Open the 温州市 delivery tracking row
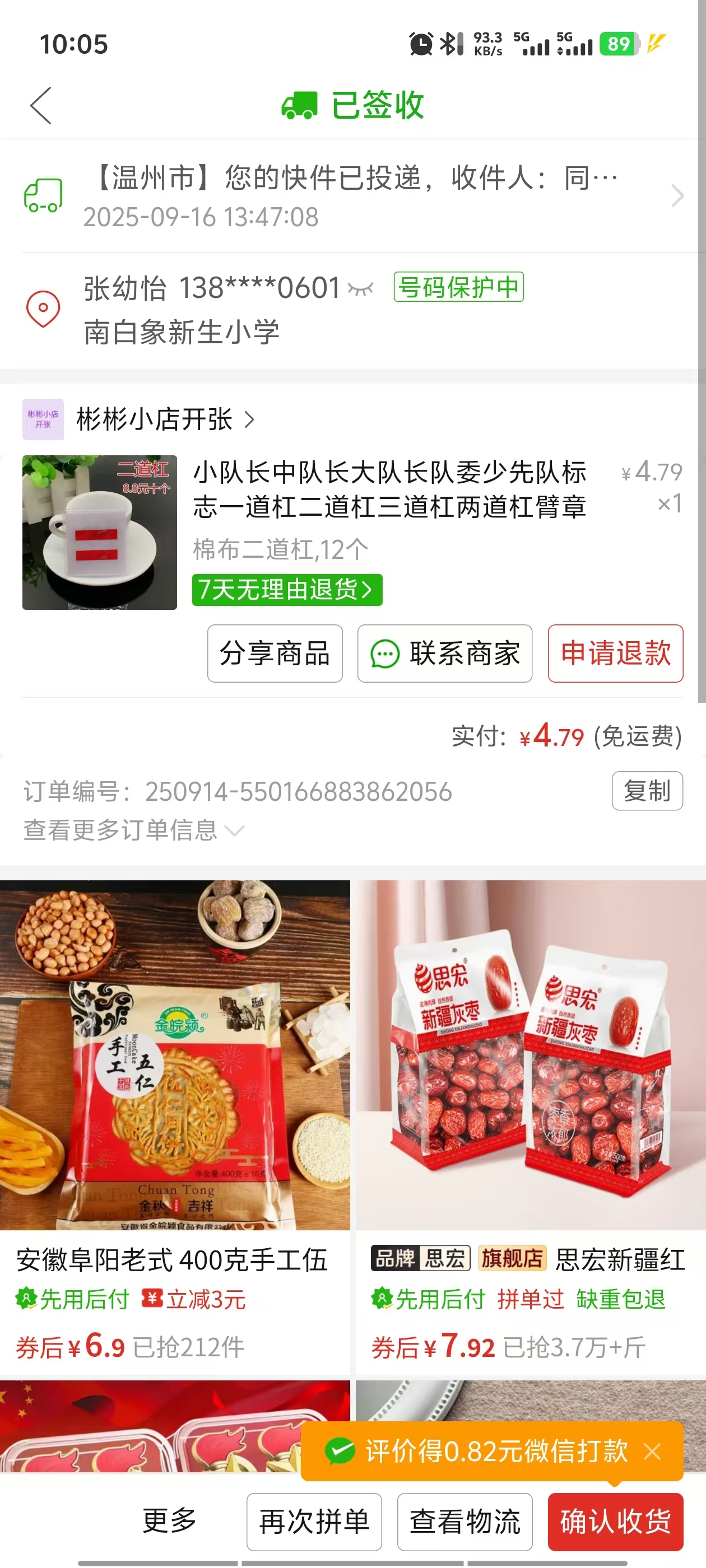Image resolution: width=706 pixels, height=1568 pixels. (x=354, y=196)
